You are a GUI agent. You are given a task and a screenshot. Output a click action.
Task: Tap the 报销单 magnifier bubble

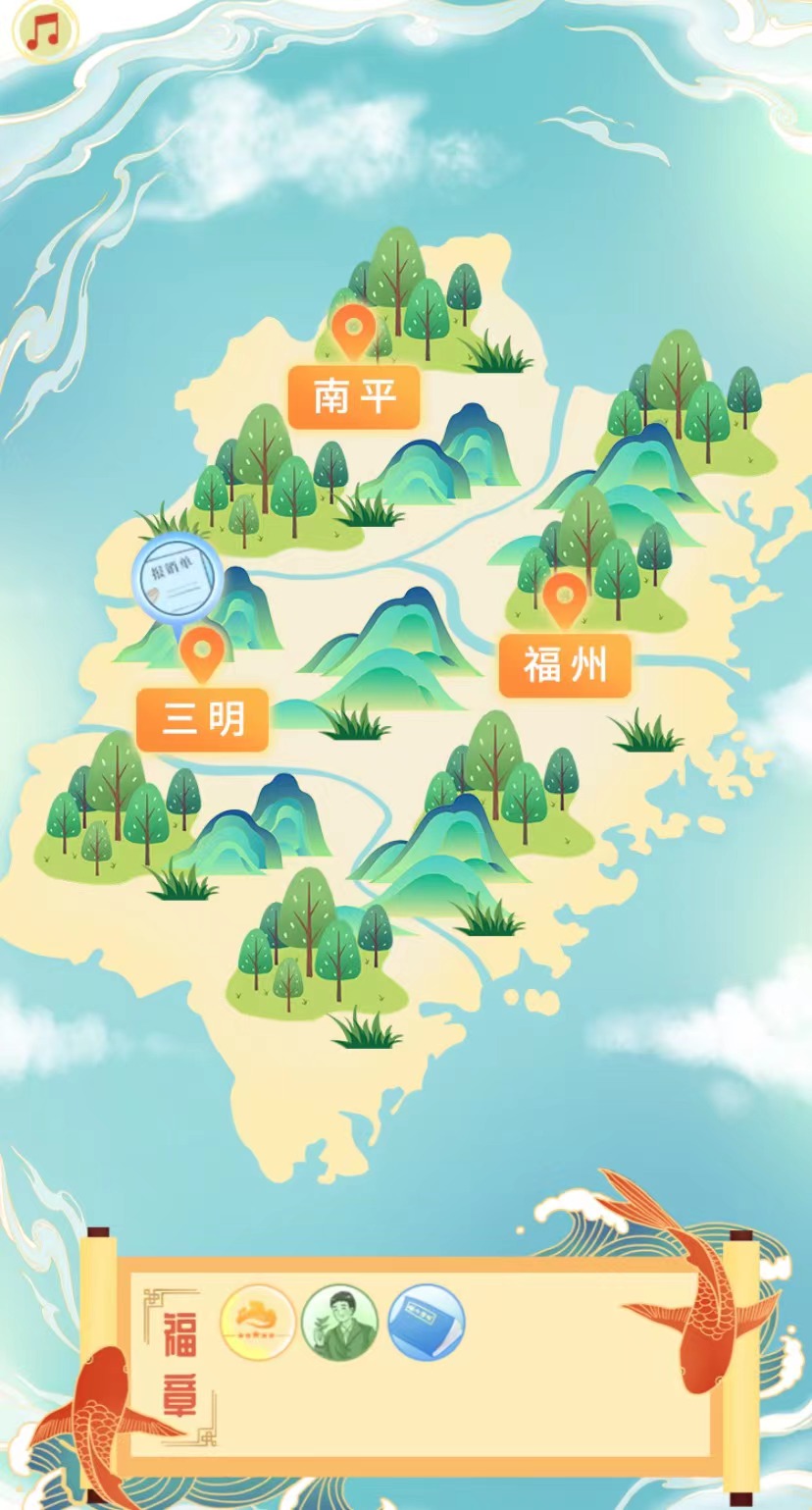tap(177, 580)
